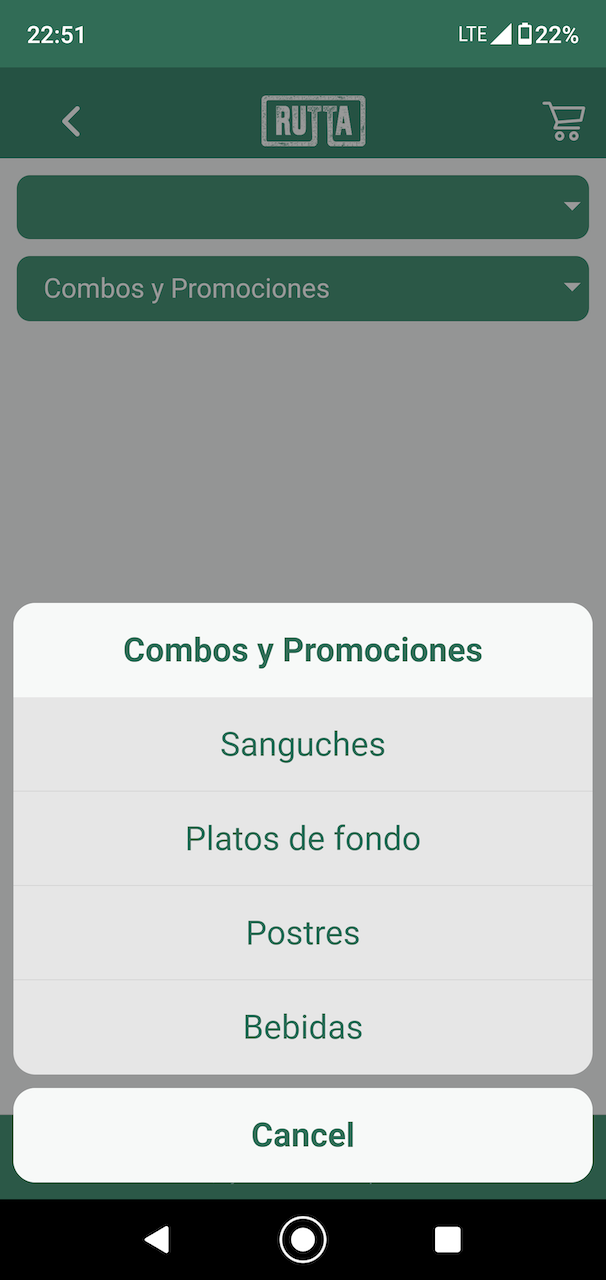Screen dimensions: 606x1280
Task: Dismiss the picker with Cancel
Action: coord(303,1135)
